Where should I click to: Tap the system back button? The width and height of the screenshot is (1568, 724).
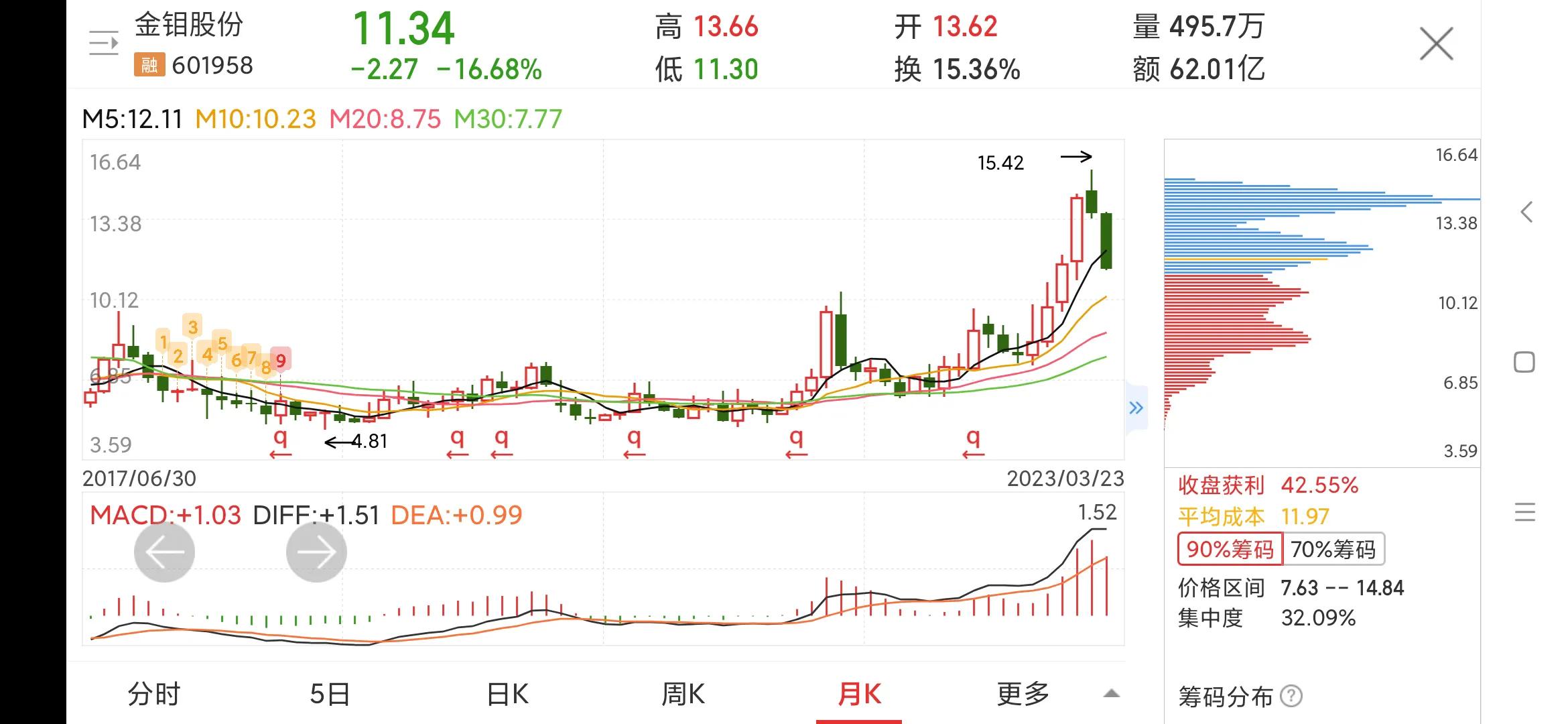pos(1526,213)
